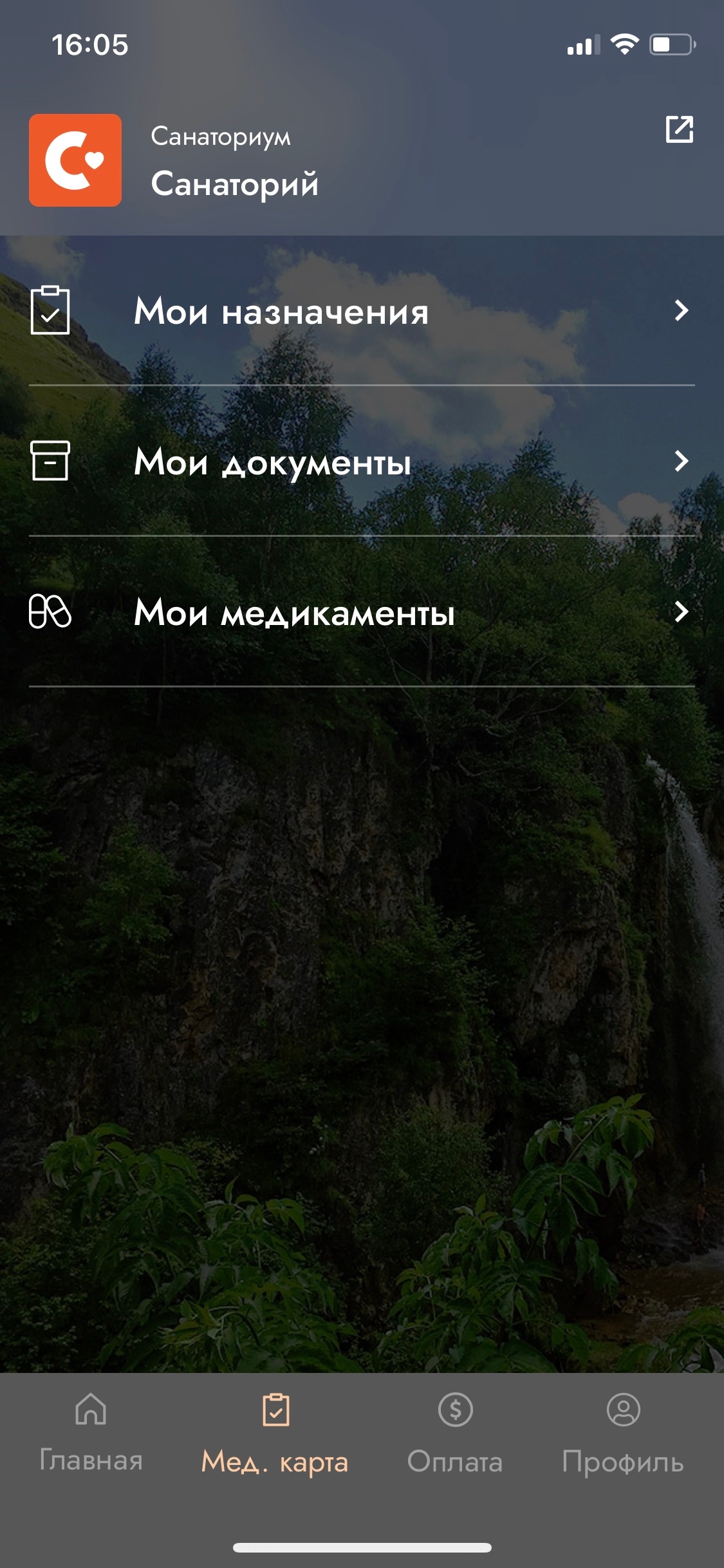Viewport: 724px width, 1568px height.
Task: Open Мои документы
Action: pos(362,462)
